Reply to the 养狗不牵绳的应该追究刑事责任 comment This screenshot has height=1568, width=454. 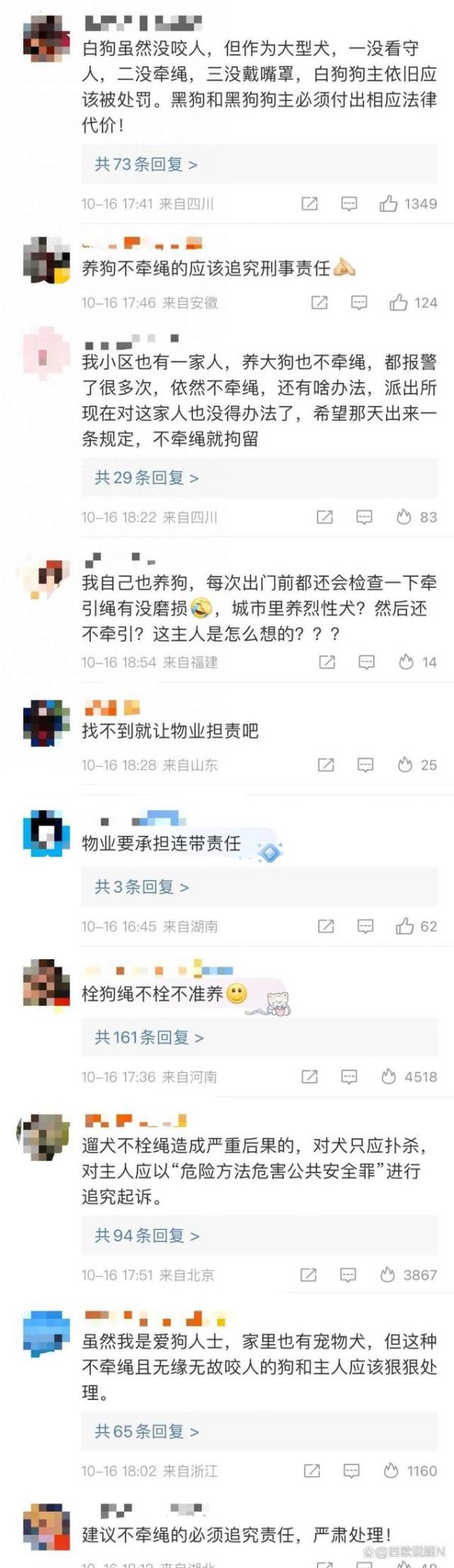[359, 303]
